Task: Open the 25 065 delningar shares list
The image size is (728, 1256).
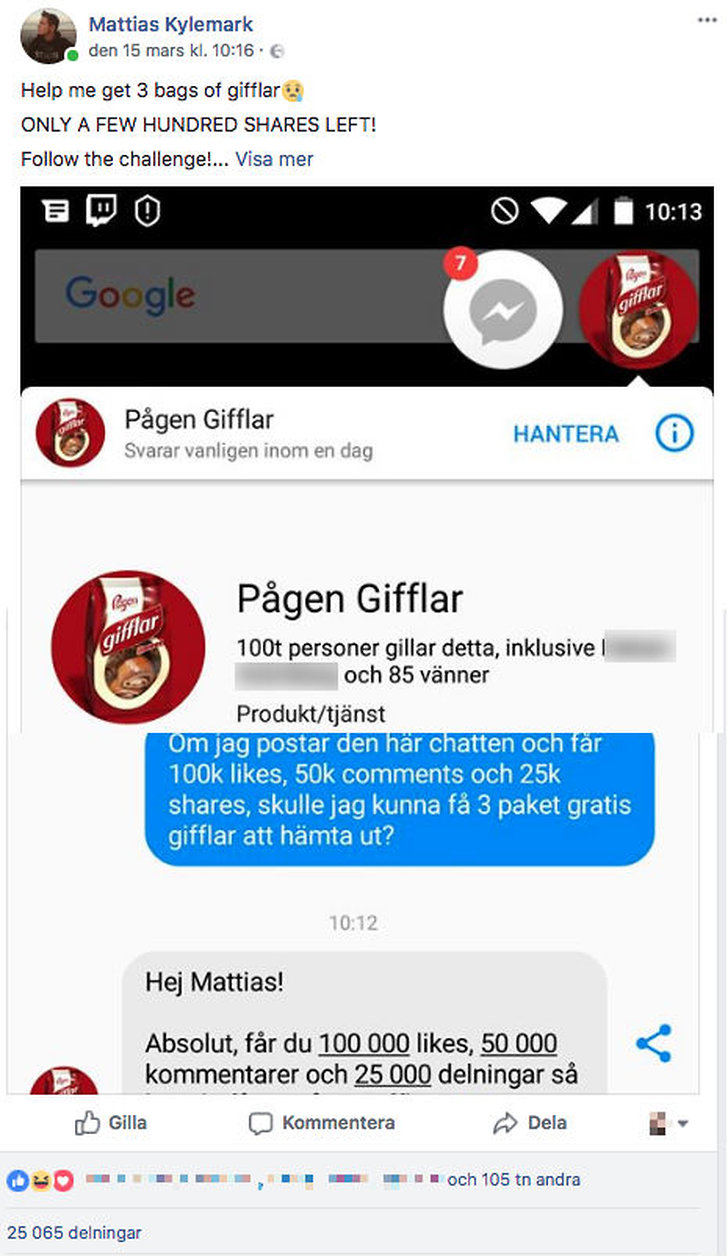Action: pos(74,1233)
